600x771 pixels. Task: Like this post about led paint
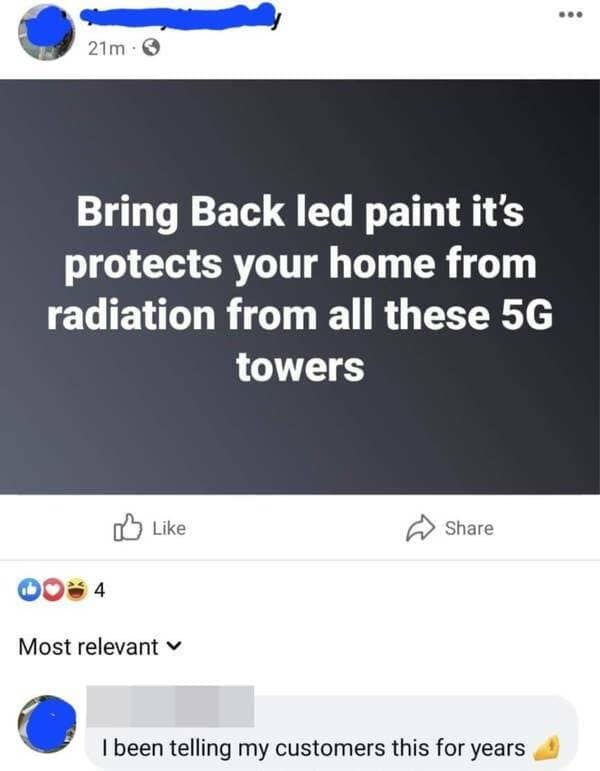152,528
